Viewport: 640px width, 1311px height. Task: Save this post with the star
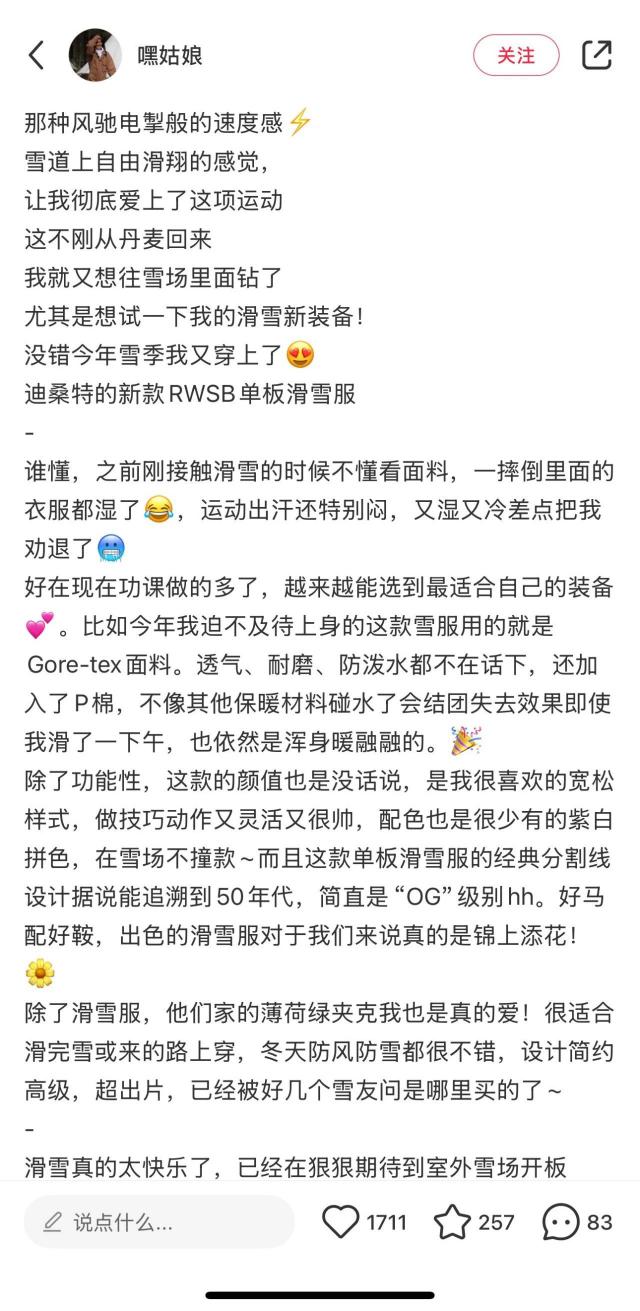point(452,1222)
